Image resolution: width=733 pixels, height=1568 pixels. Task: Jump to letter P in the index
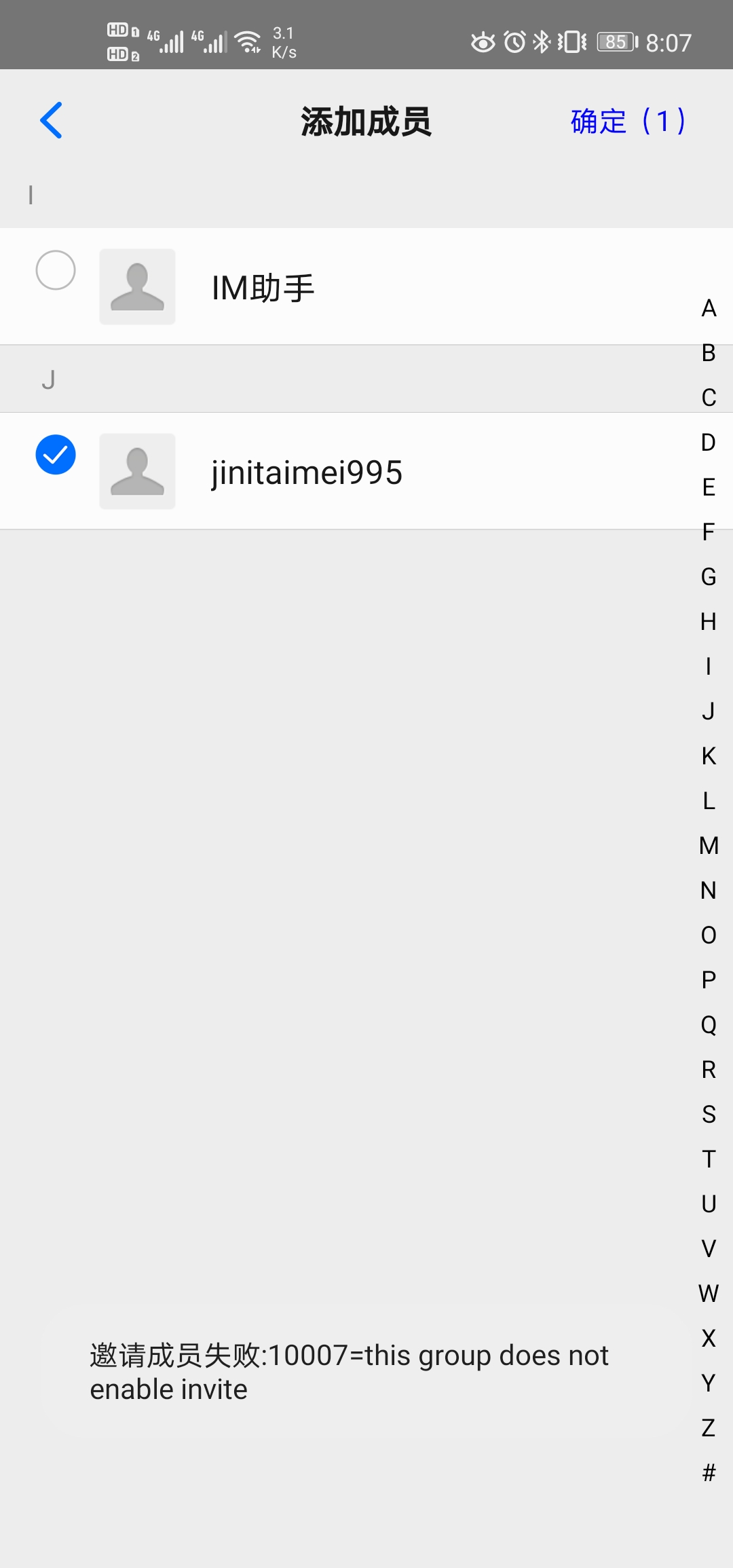tap(709, 980)
